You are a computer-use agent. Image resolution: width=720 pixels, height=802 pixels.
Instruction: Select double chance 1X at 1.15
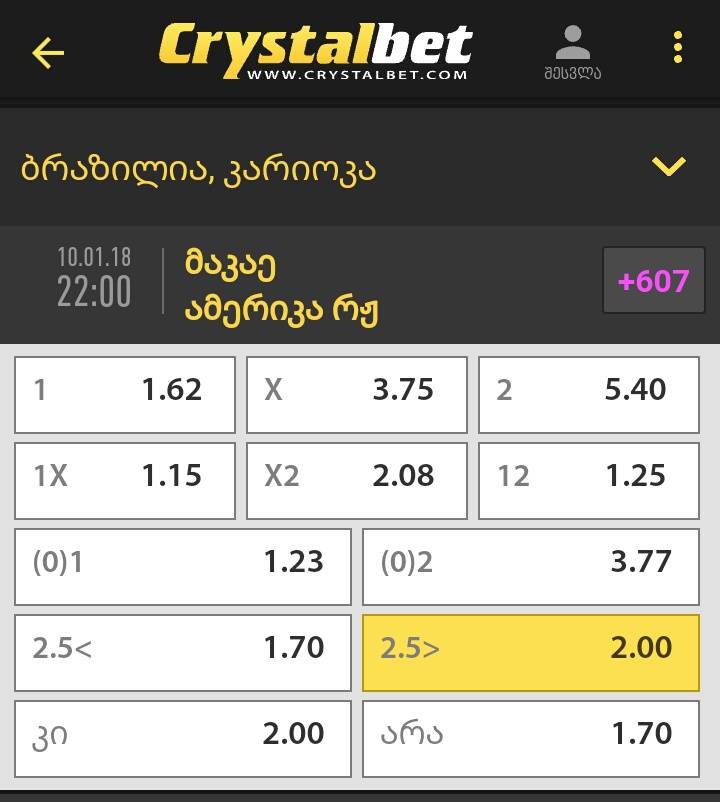coord(125,475)
